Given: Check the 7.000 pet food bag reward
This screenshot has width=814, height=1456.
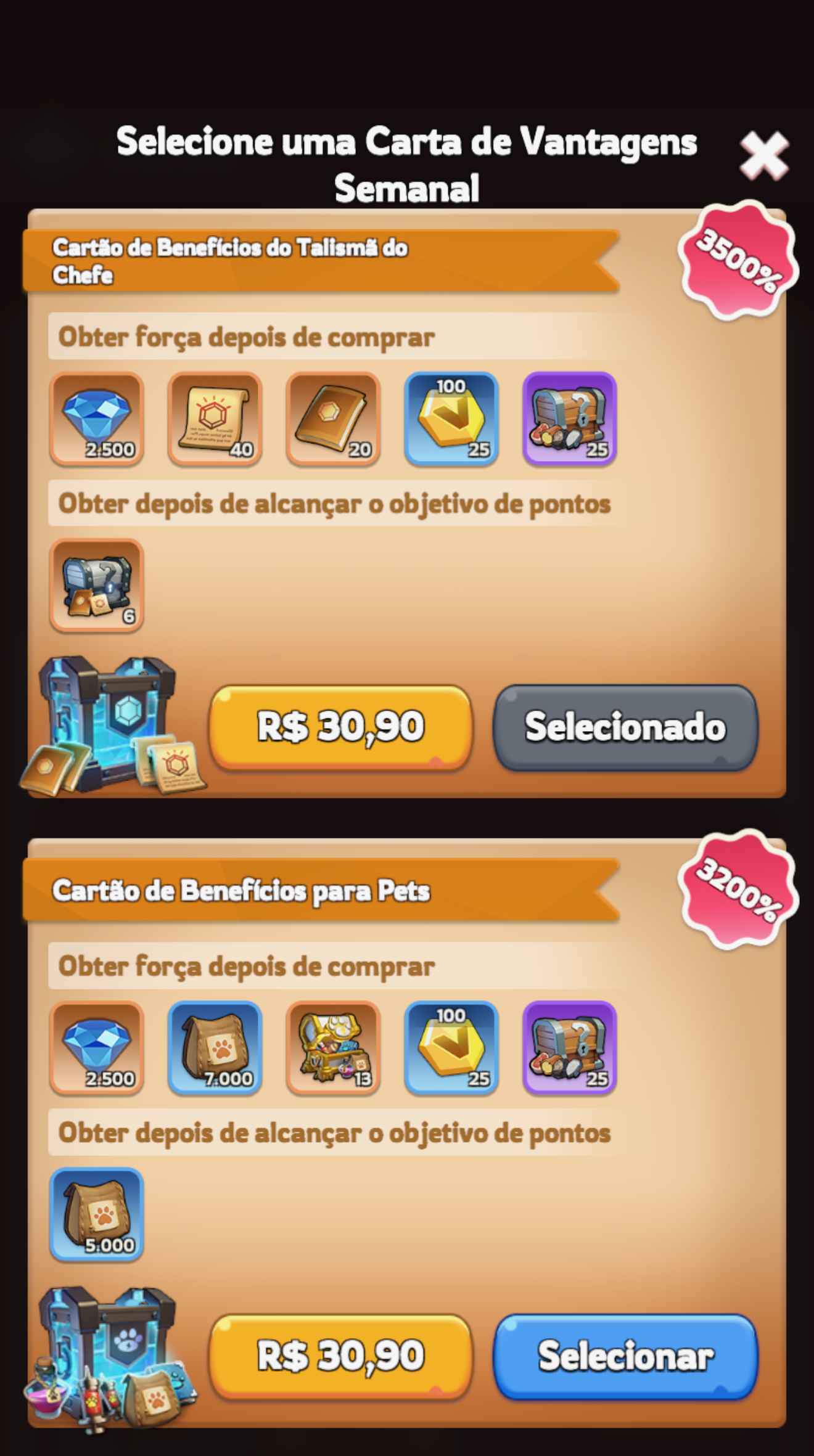Looking at the screenshot, I should (x=215, y=1048).
